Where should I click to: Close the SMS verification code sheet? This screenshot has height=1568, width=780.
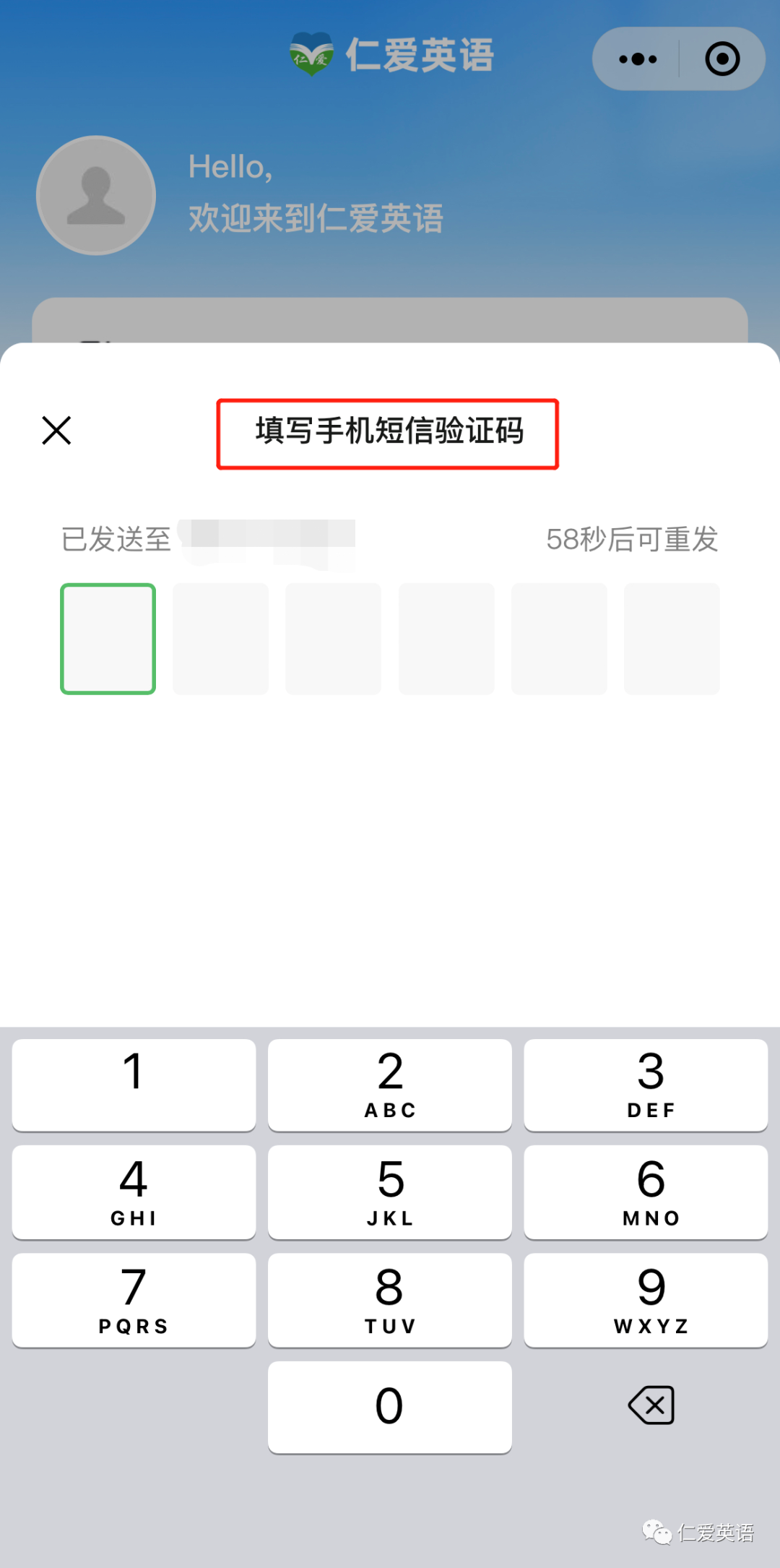pyautogui.click(x=56, y=431)
